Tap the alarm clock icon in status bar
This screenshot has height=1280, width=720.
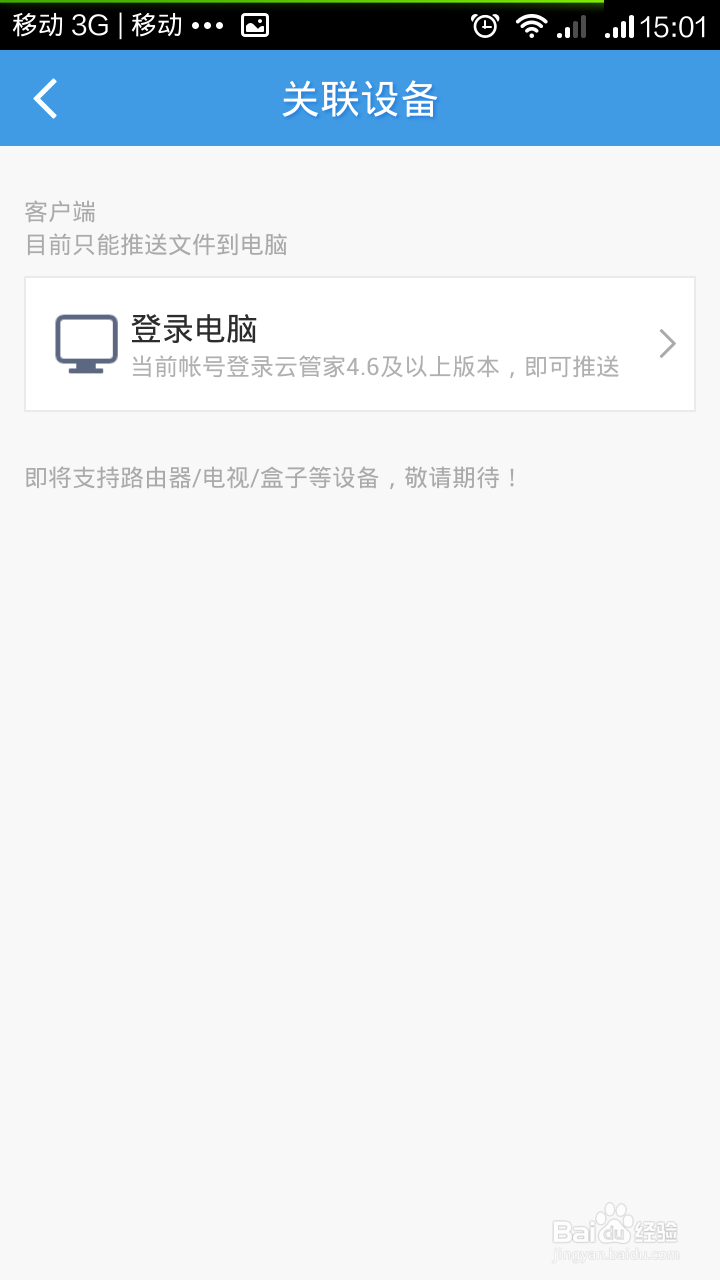[484, 25]
